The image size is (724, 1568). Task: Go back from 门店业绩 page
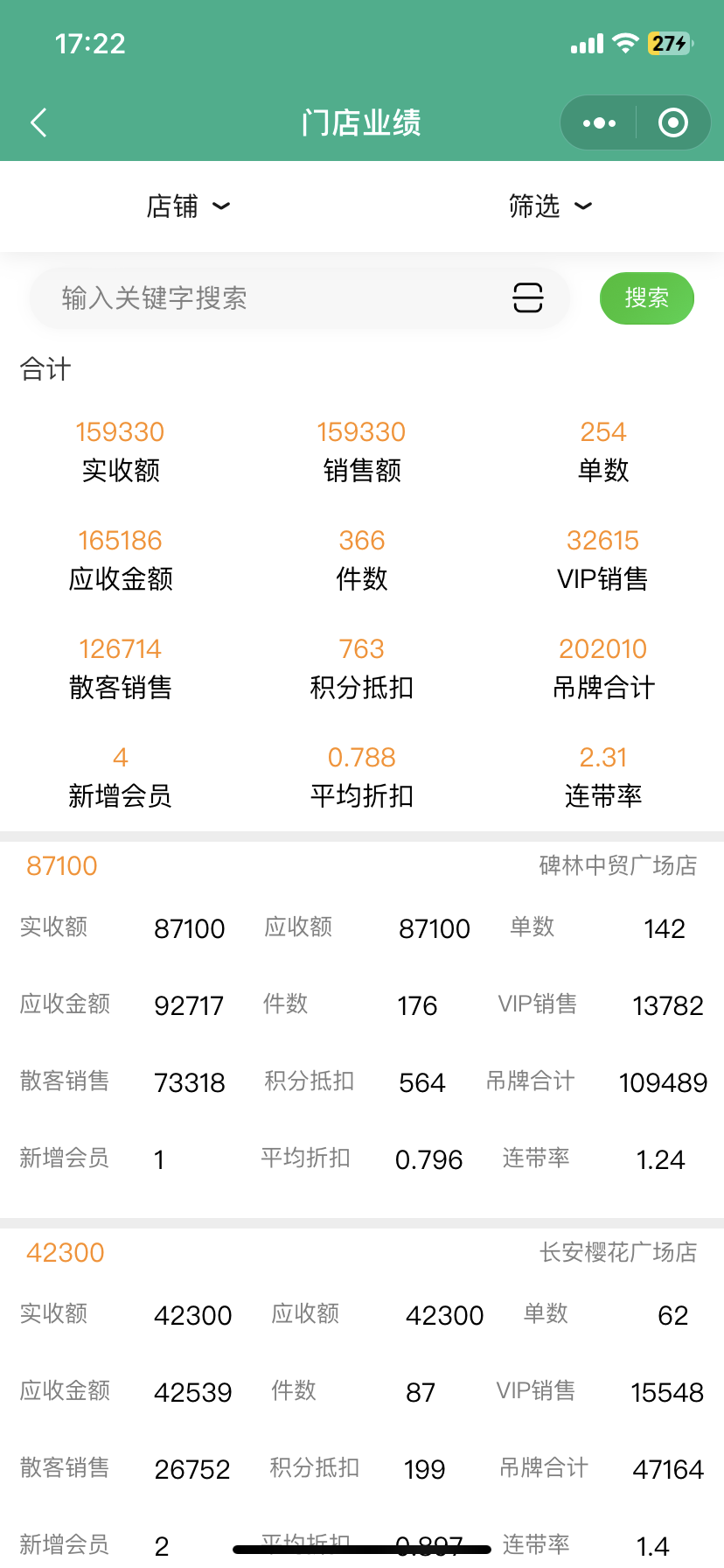point(38,122)
